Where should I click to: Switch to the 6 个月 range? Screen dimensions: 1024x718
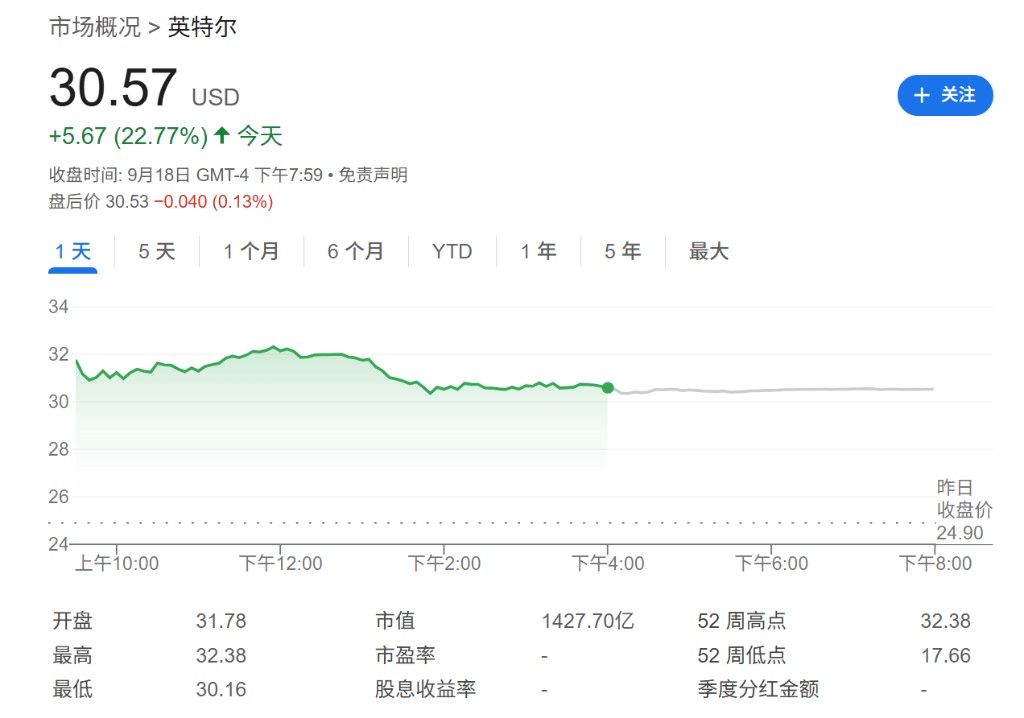(x=355, y=251)
